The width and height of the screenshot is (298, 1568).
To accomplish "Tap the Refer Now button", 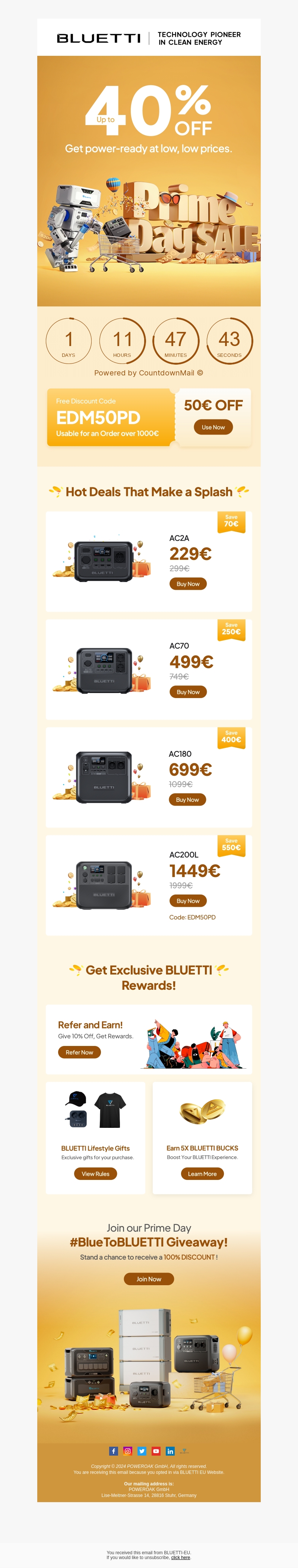I will 79,1052.
